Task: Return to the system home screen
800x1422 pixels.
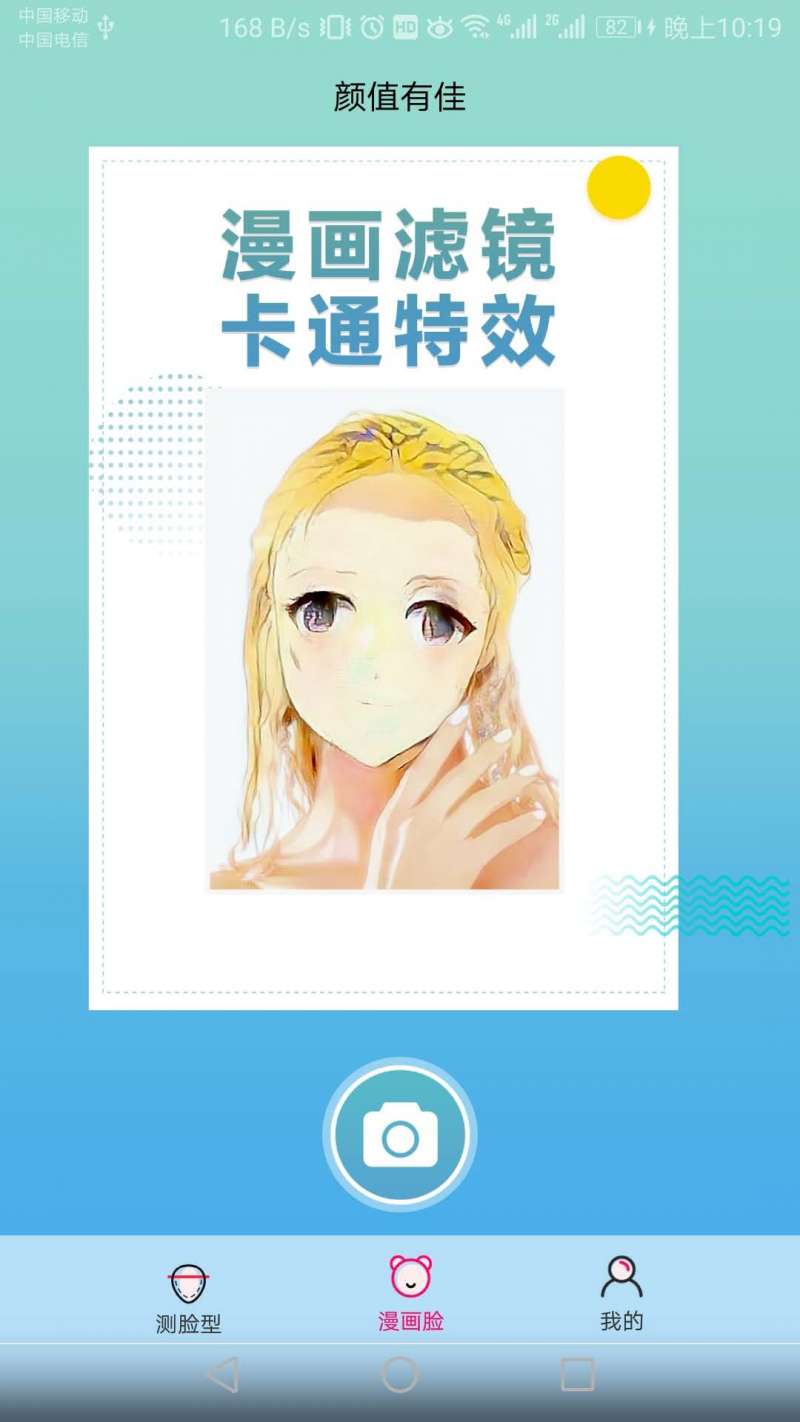Action: [x=400, y=1374]
